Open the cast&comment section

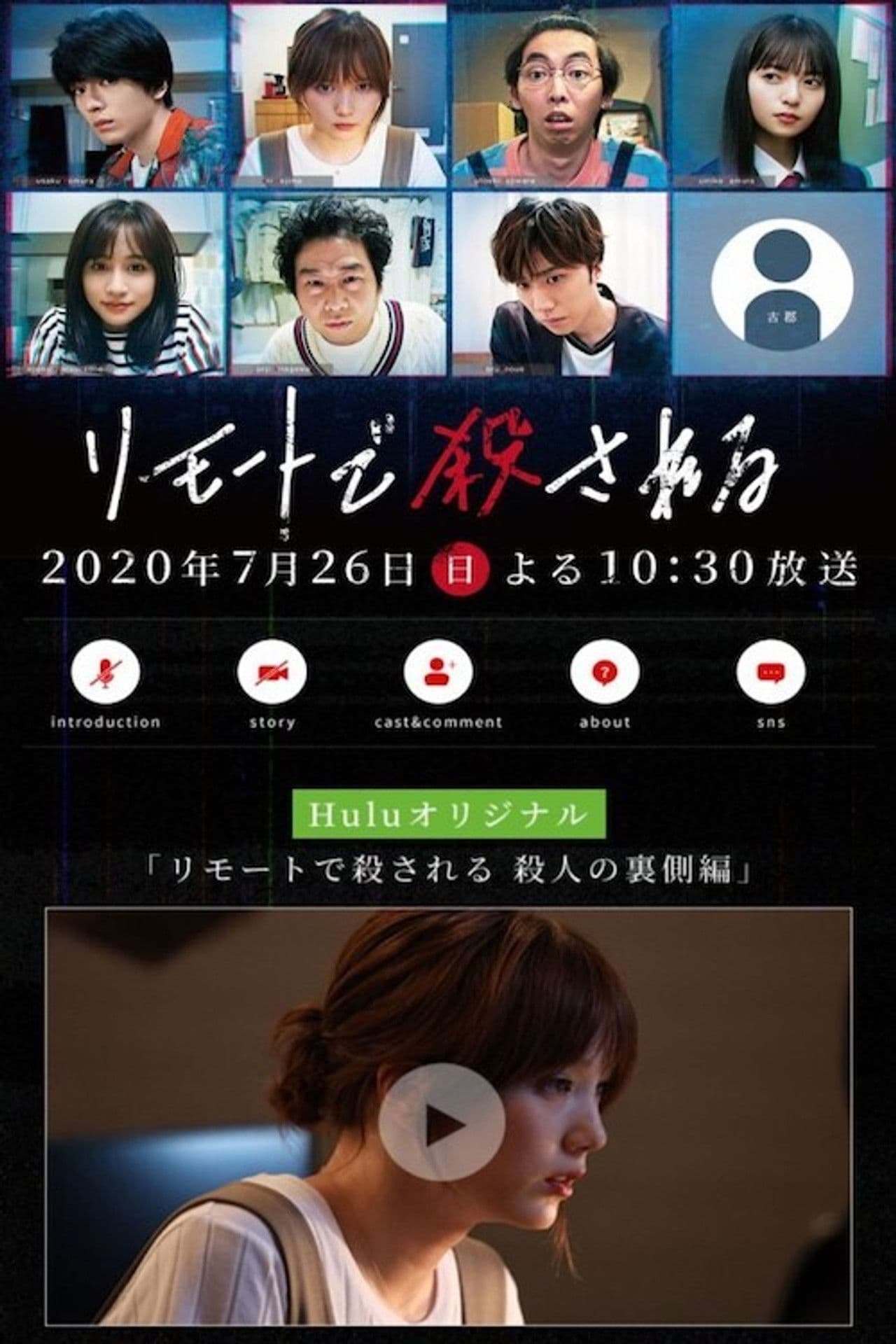coord(438,672)
